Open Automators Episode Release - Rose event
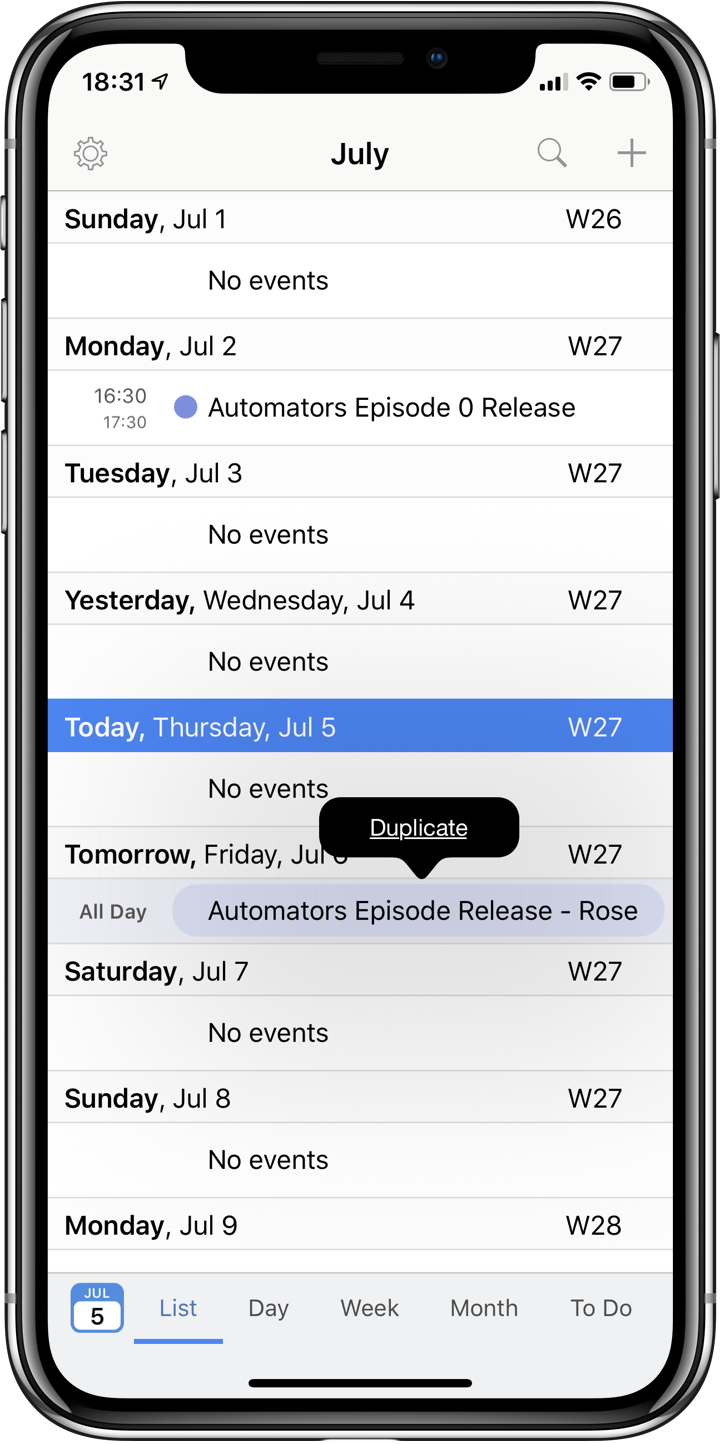The width and height of the screenshot is (720, 1444). click(x=420, y=911)
